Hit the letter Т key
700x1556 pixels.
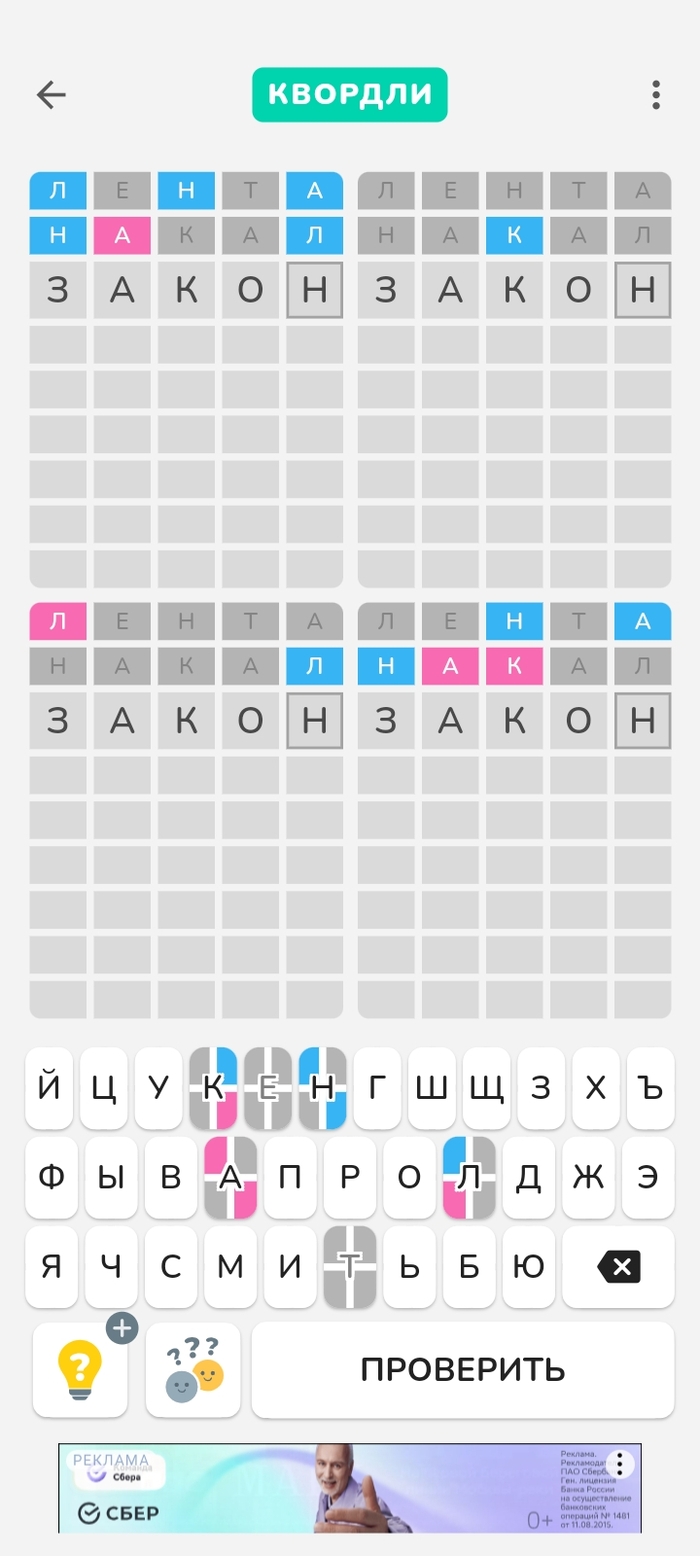[x=349, y=1267]
